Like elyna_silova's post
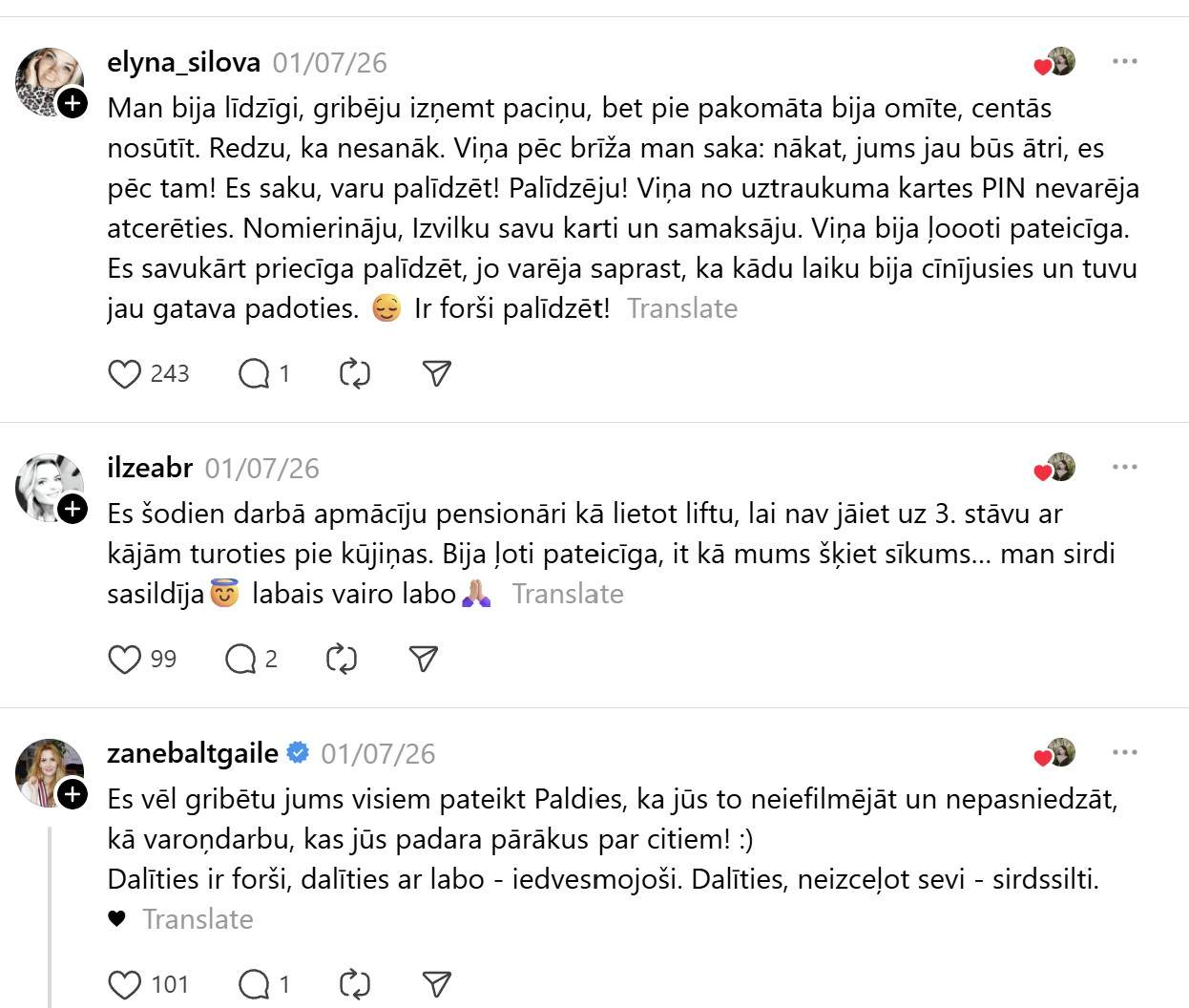 click(124, 373)
